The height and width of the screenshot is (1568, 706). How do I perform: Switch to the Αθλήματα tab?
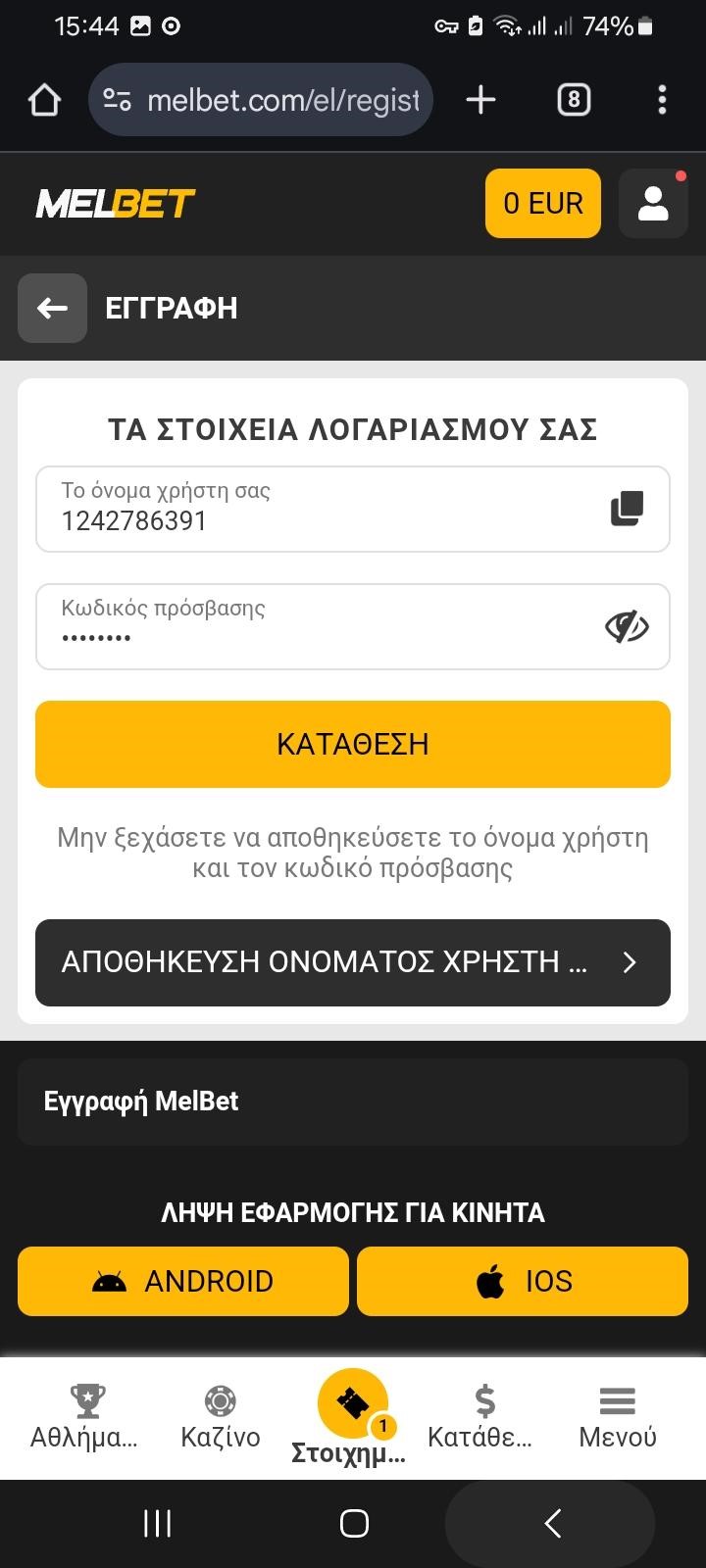pos(85,1417)
